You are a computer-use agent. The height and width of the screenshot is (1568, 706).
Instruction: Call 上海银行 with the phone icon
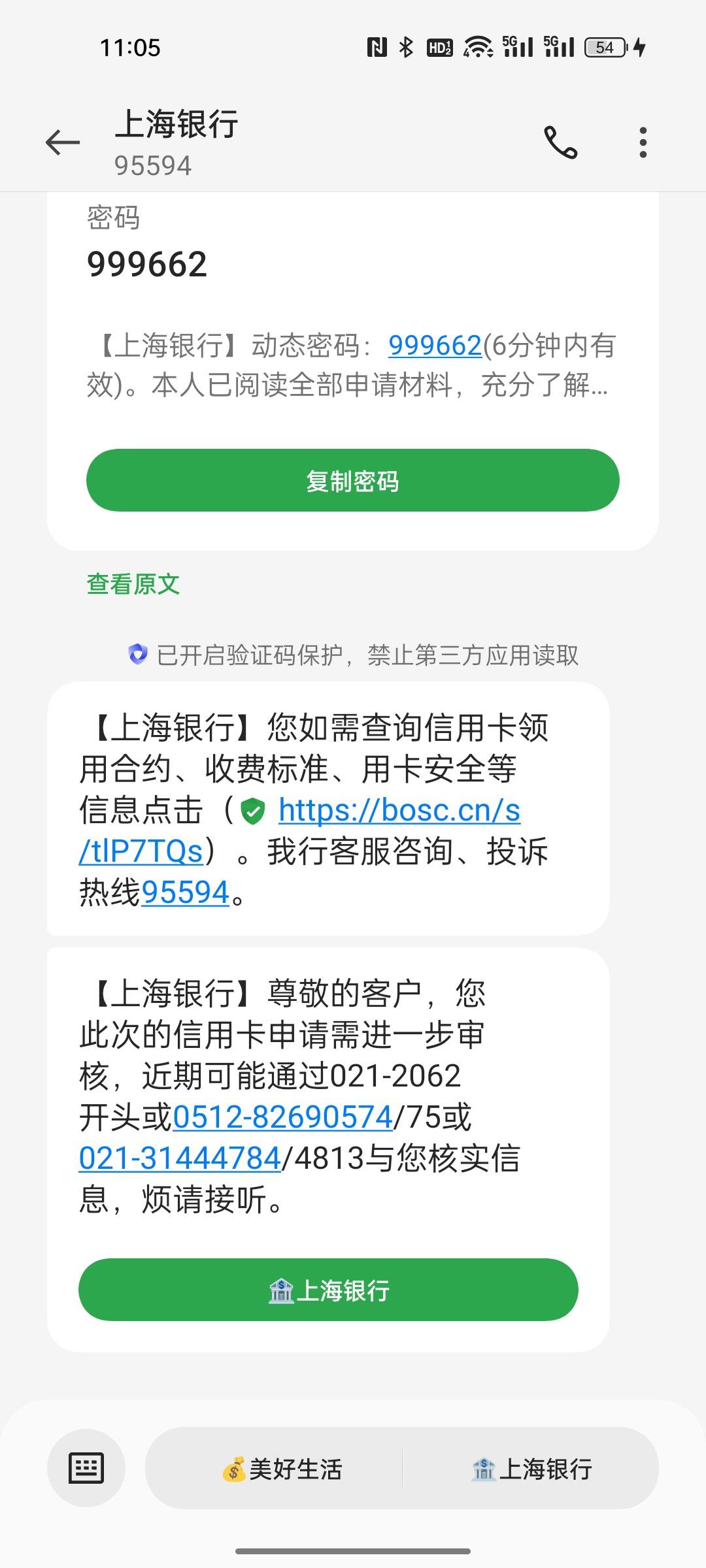click(x=561, y=142)
